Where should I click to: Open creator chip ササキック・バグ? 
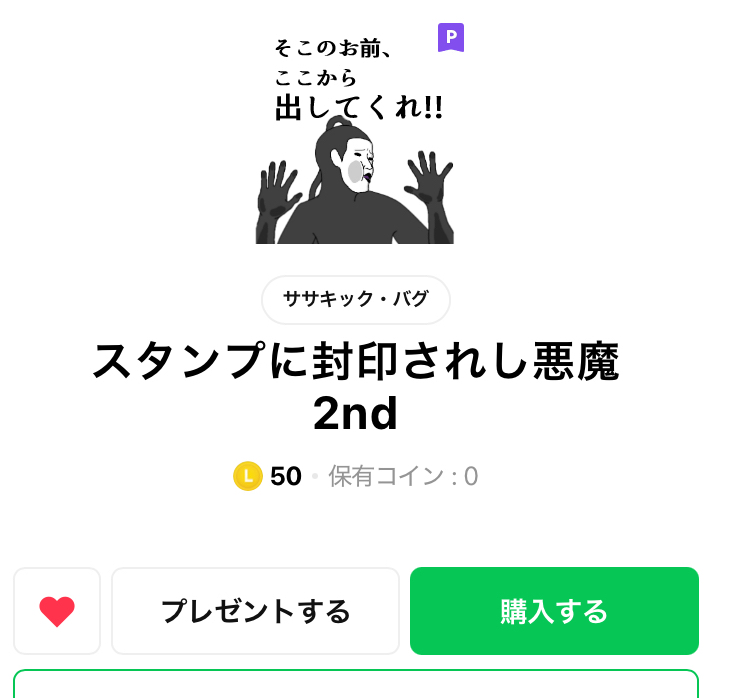355,299
